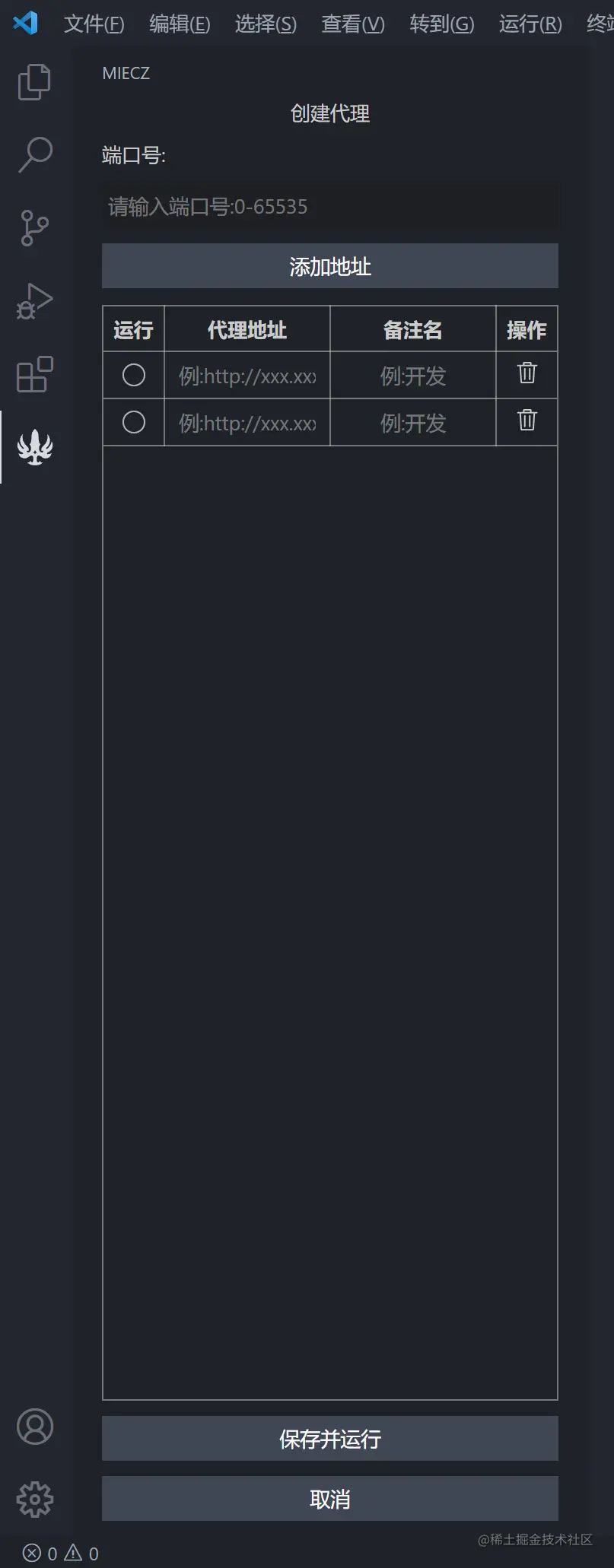614x1568 pixels.
Task: Open the source control view
Action: tap(34, 228)
